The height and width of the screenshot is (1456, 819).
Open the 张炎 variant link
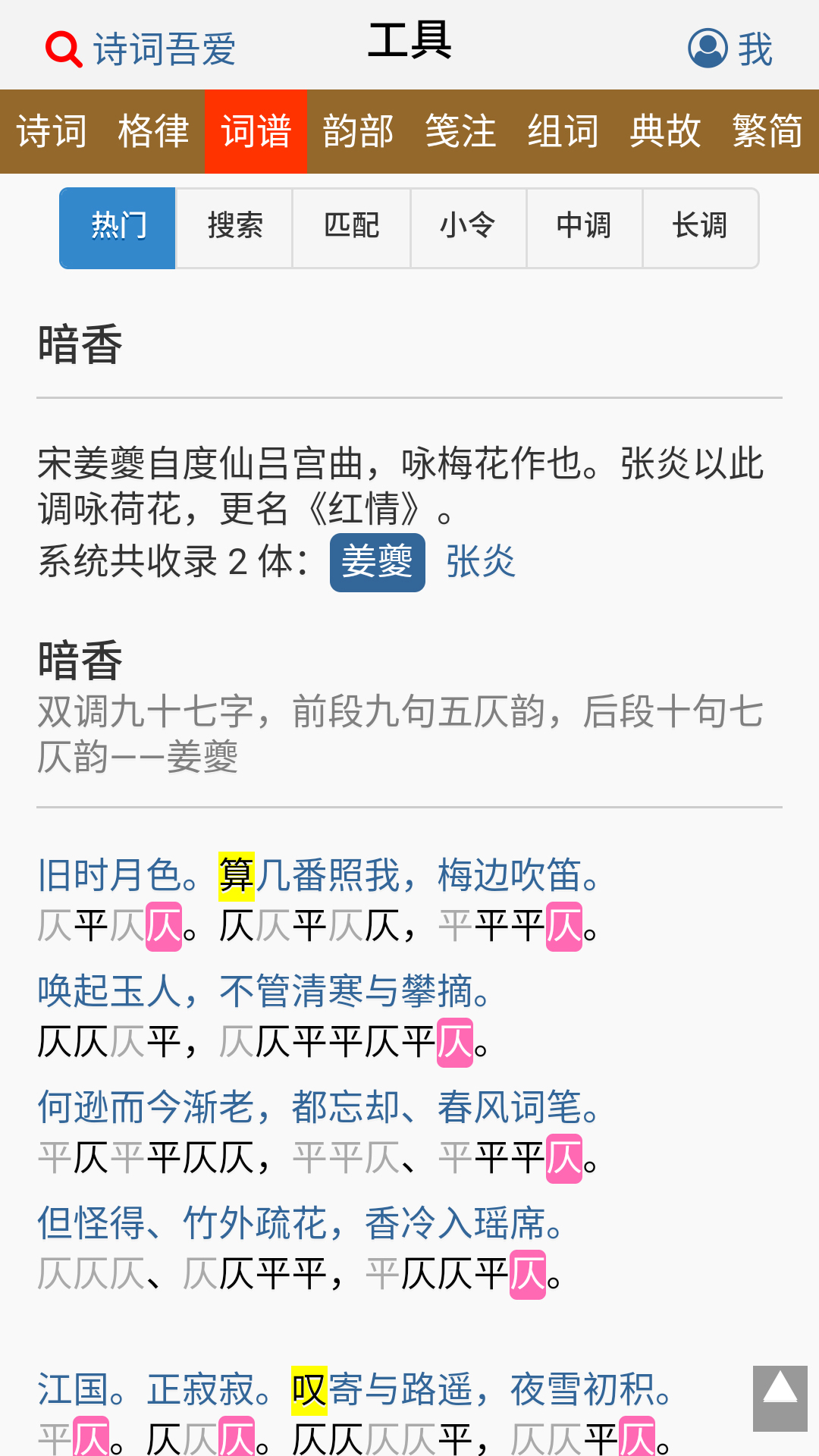pos(481,563)
